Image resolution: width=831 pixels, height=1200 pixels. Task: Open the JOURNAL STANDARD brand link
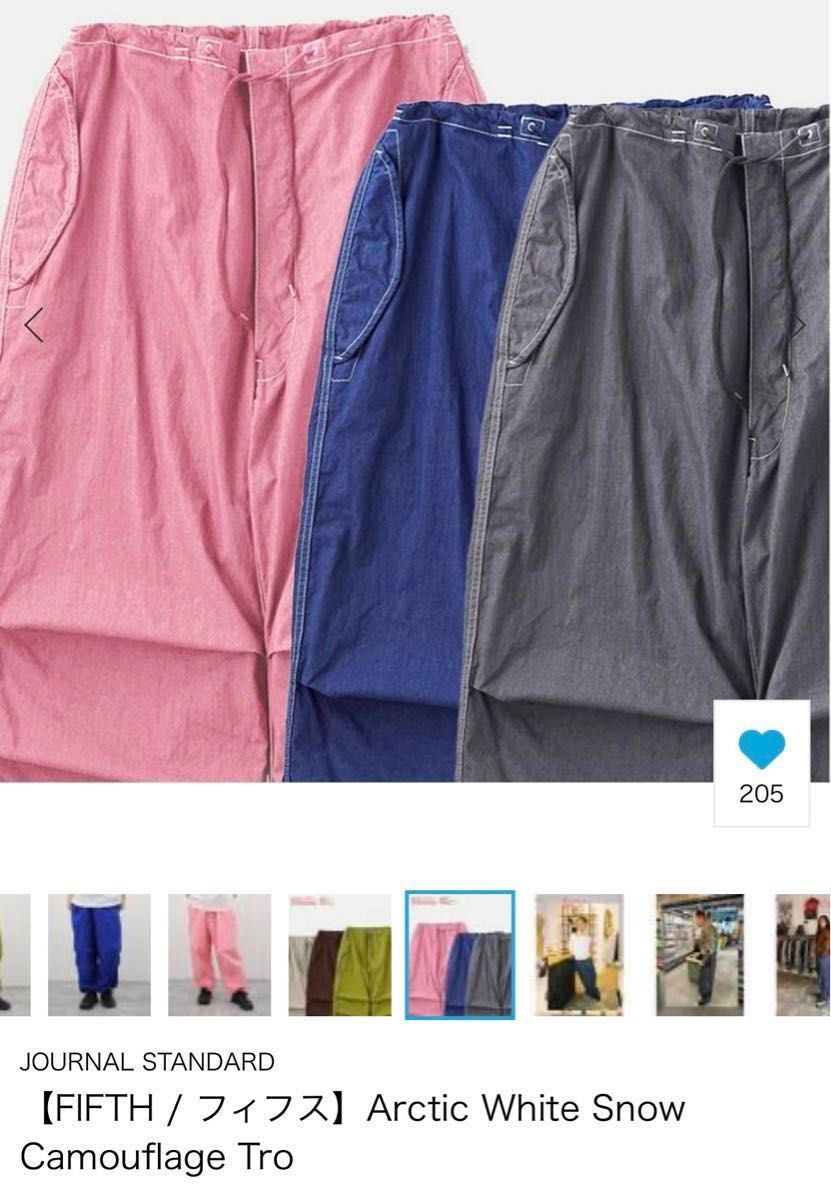147,1061
